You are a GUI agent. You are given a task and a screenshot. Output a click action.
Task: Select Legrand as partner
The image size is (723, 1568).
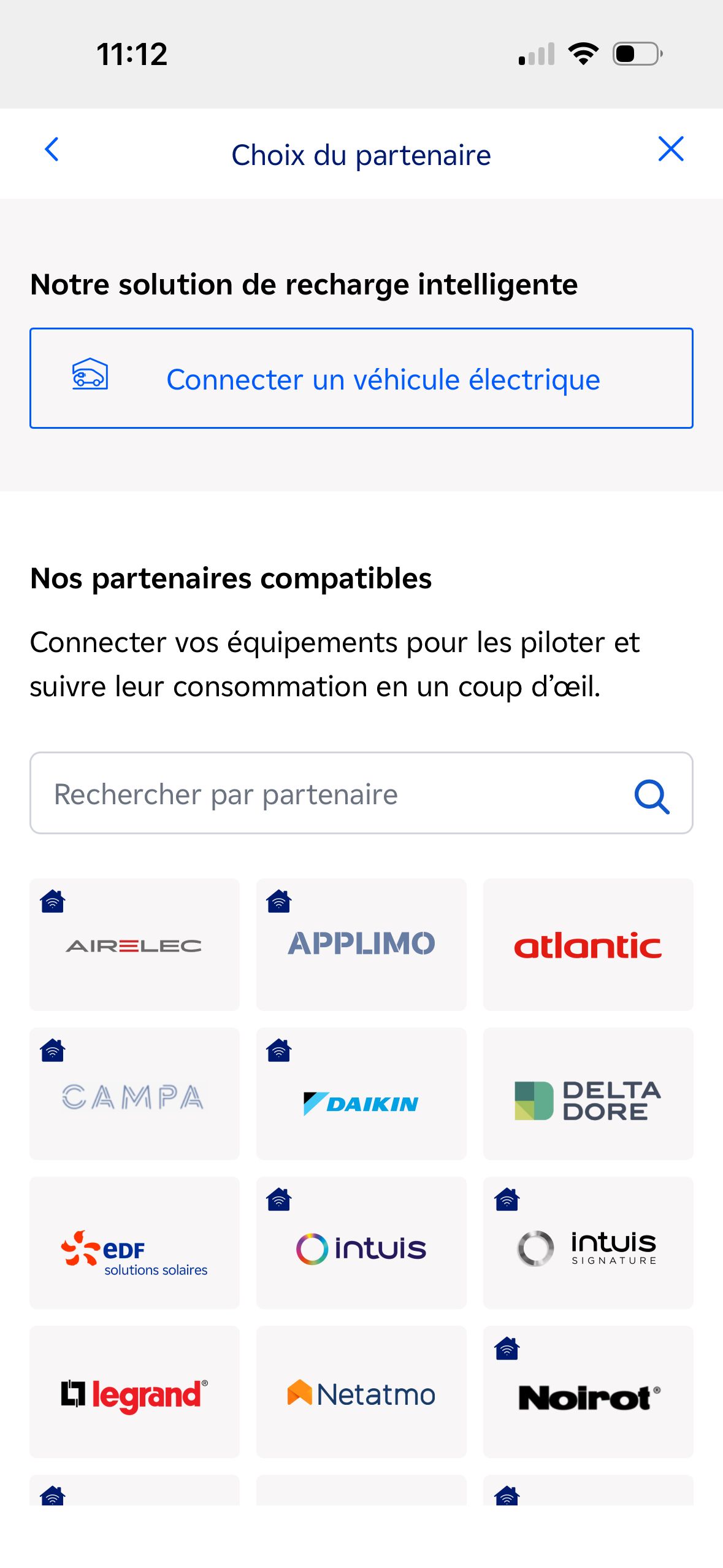pyautogui.click(x=134, y=1392)
